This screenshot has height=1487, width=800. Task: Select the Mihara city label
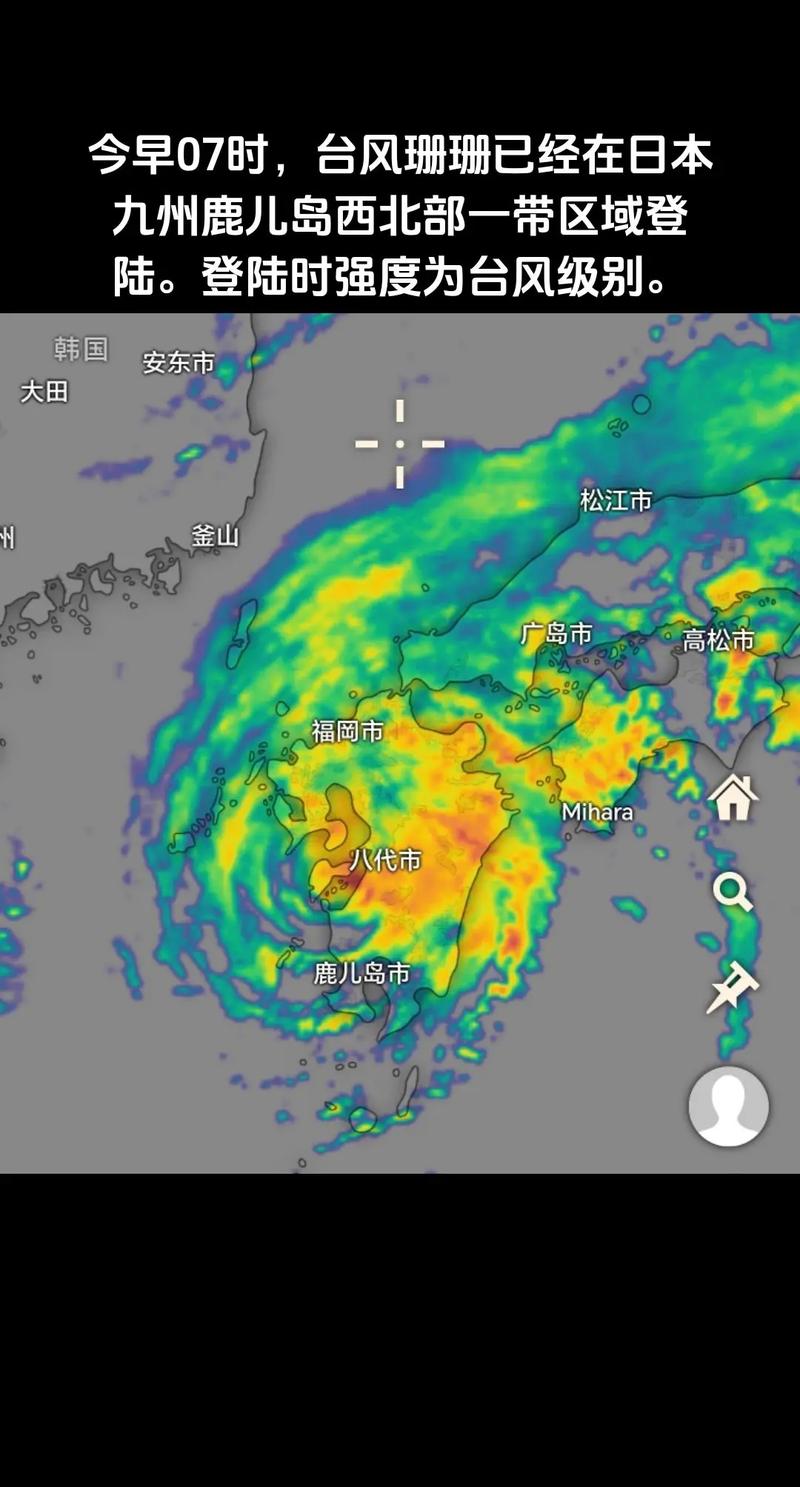click(597, 813)
